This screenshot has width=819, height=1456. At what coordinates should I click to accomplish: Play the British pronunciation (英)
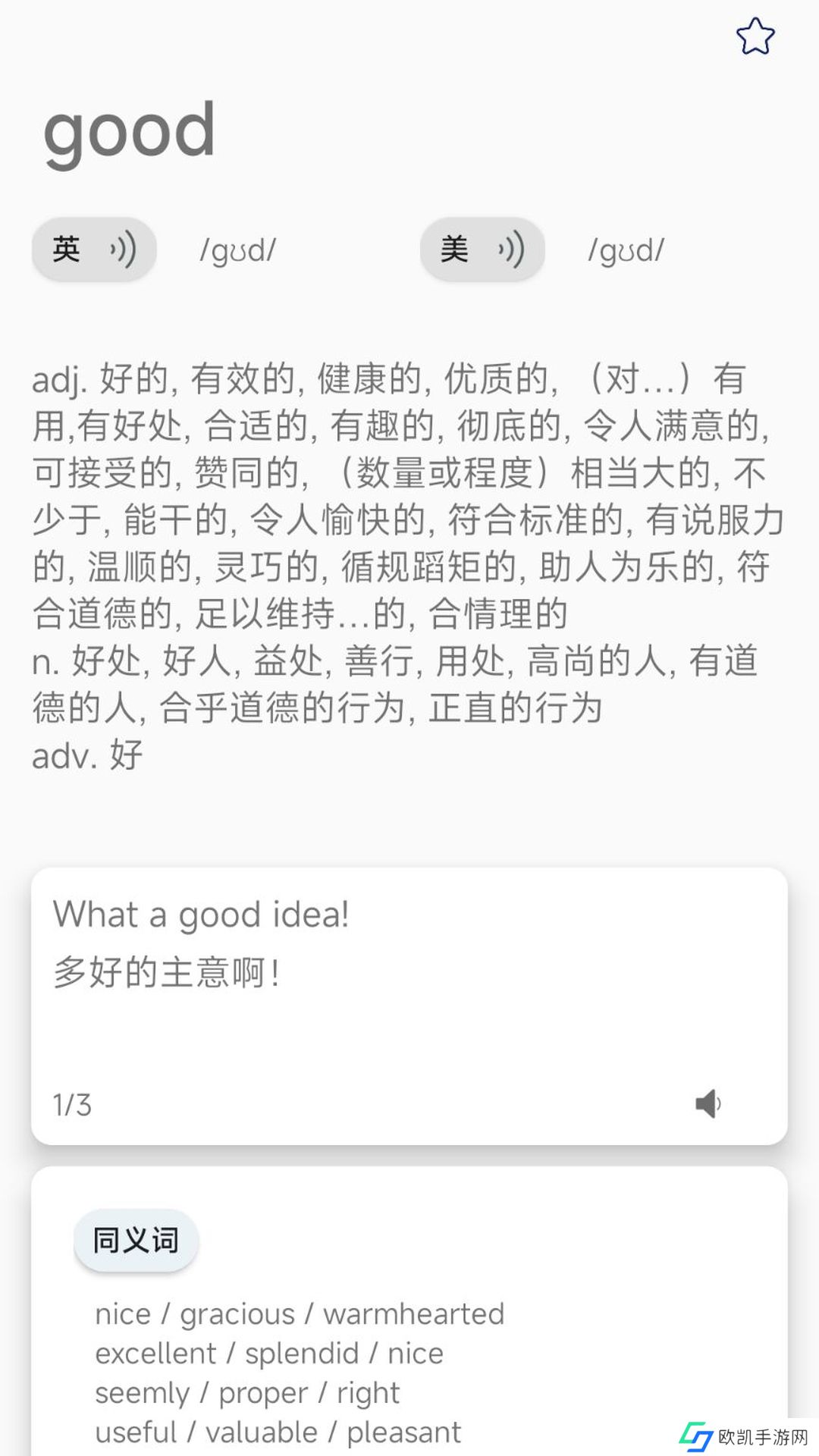pos(94,249)
